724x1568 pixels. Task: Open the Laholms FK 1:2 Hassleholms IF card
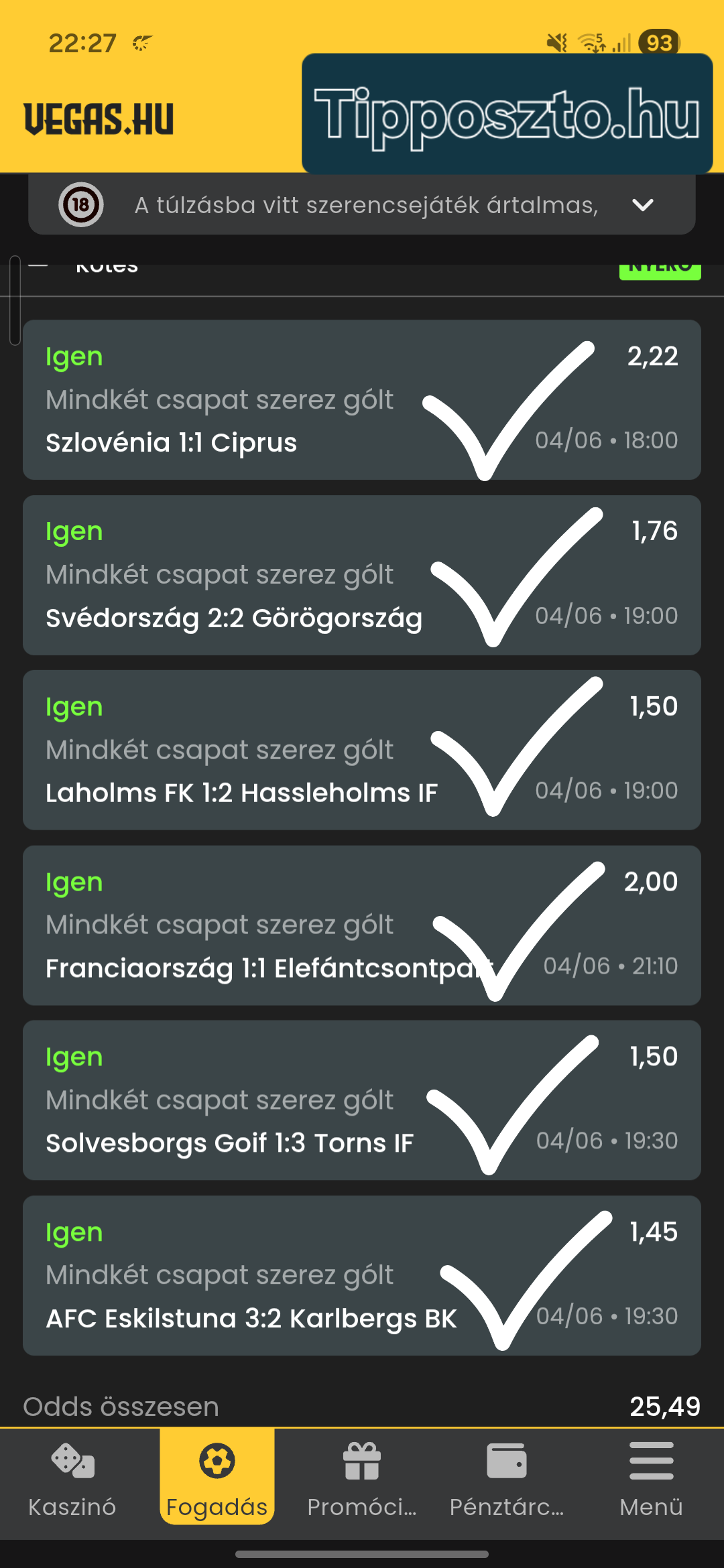click(362, 750)
